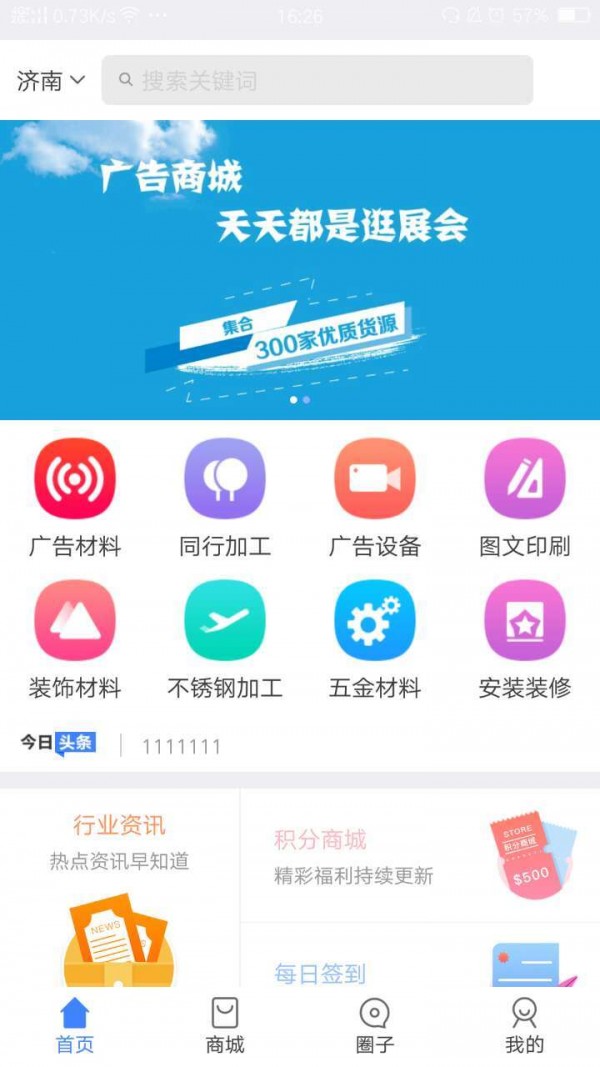Open the 济南 city dropdown
This screenshot has width=600, height=1067.
[x=51, y=81]
